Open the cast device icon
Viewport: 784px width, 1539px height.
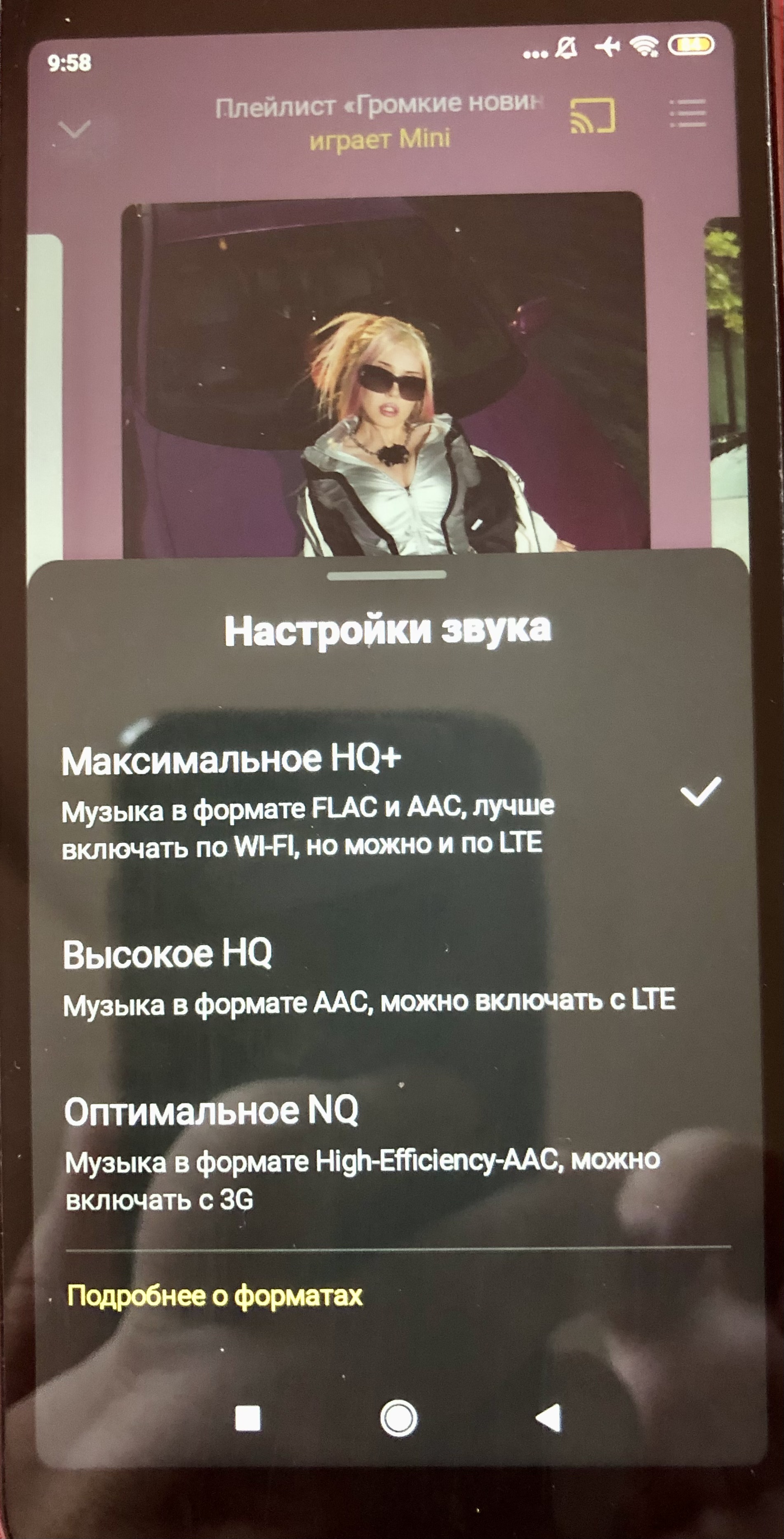[592, 115]
